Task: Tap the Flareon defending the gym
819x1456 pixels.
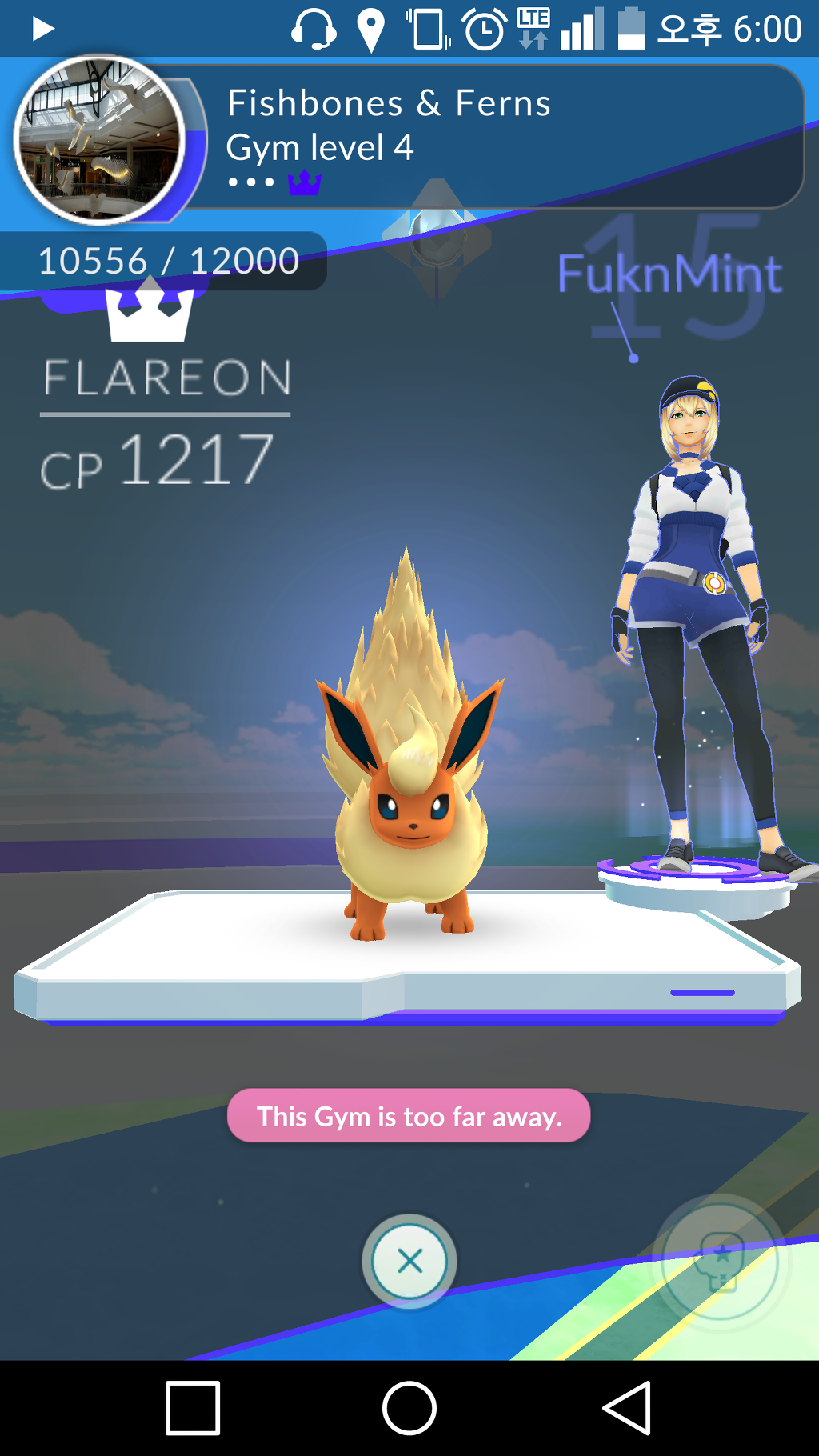Action: pyautogui.click(x=410, y=748)
